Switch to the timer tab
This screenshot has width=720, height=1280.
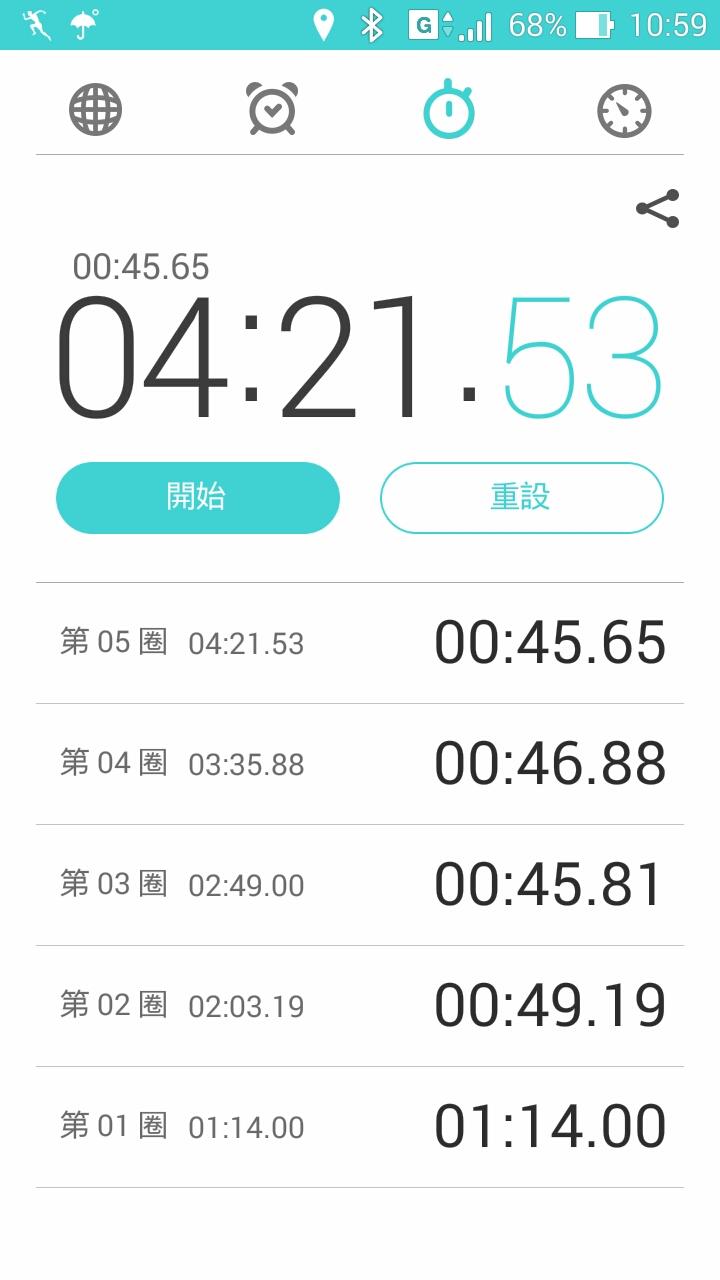pyautogui.click(x=624, y=110)
